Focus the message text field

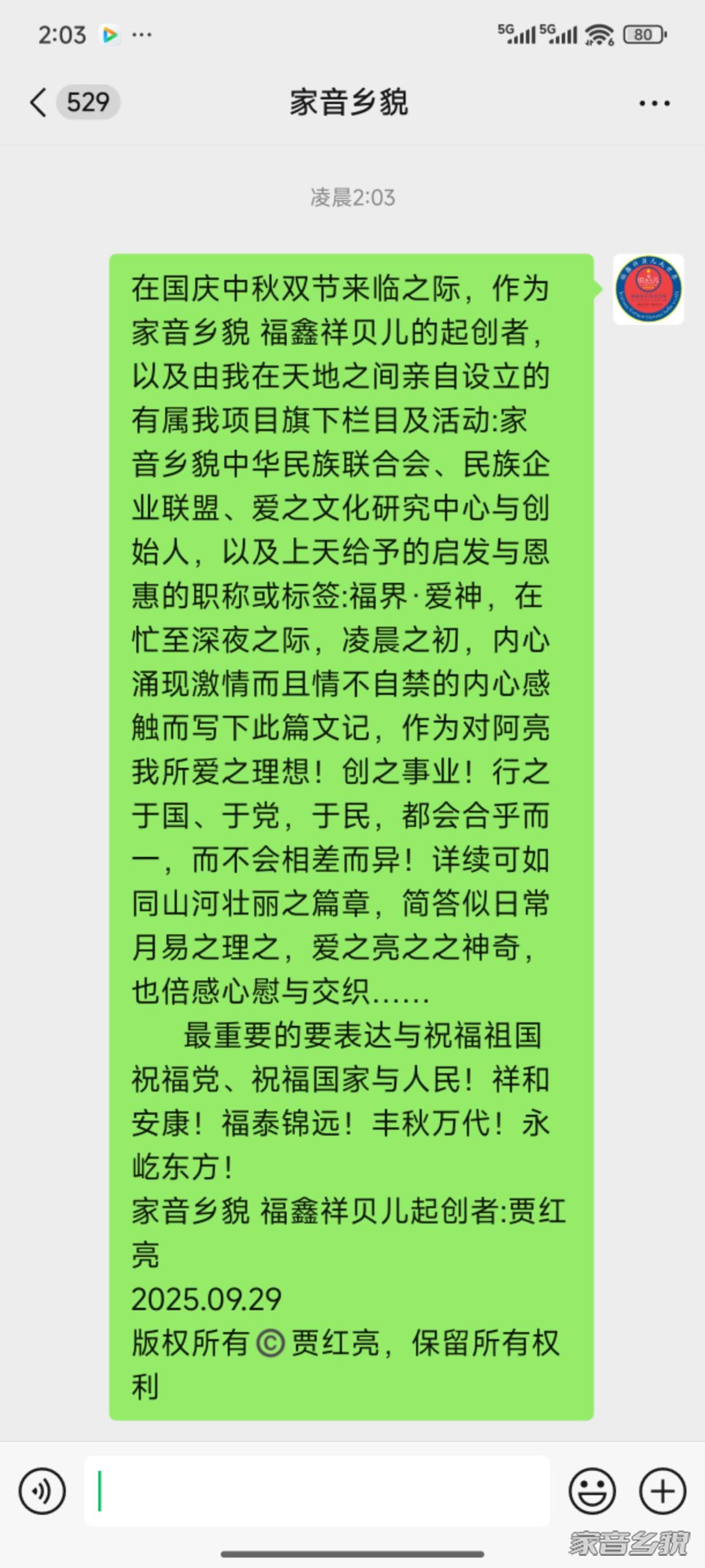tap(316, 1491)
